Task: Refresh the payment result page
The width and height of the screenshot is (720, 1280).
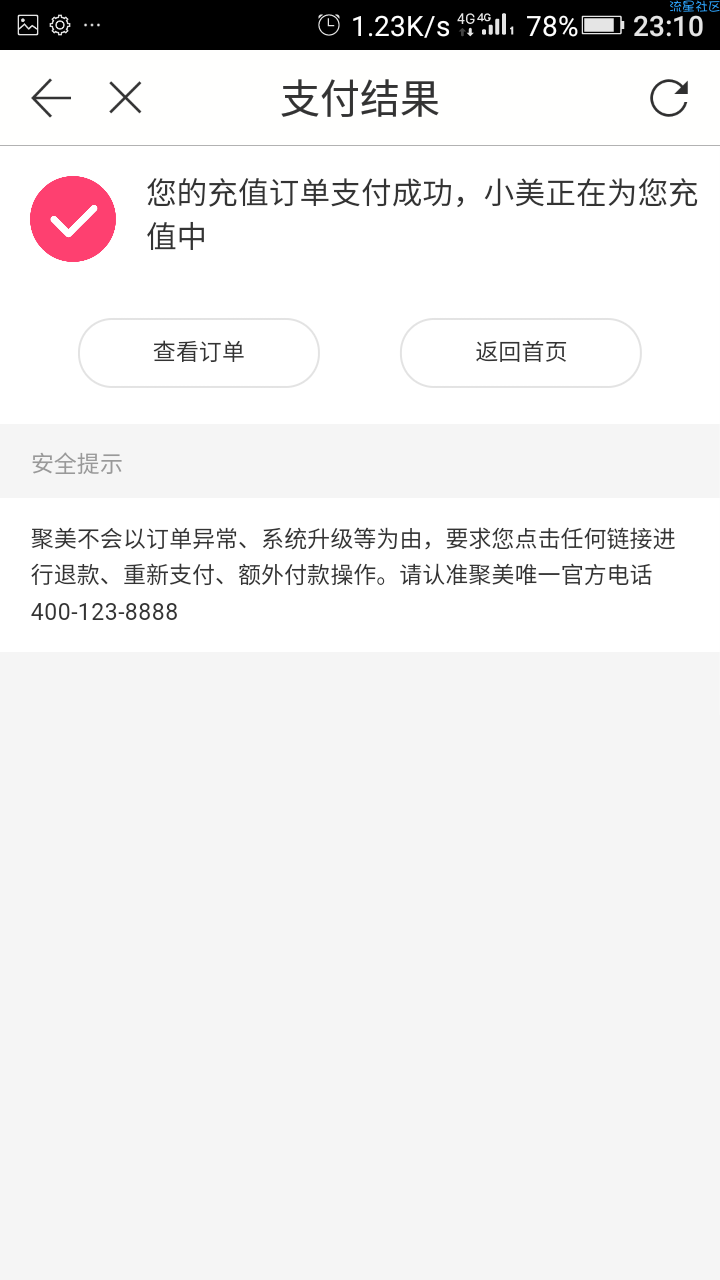Action: click(669, 98)
